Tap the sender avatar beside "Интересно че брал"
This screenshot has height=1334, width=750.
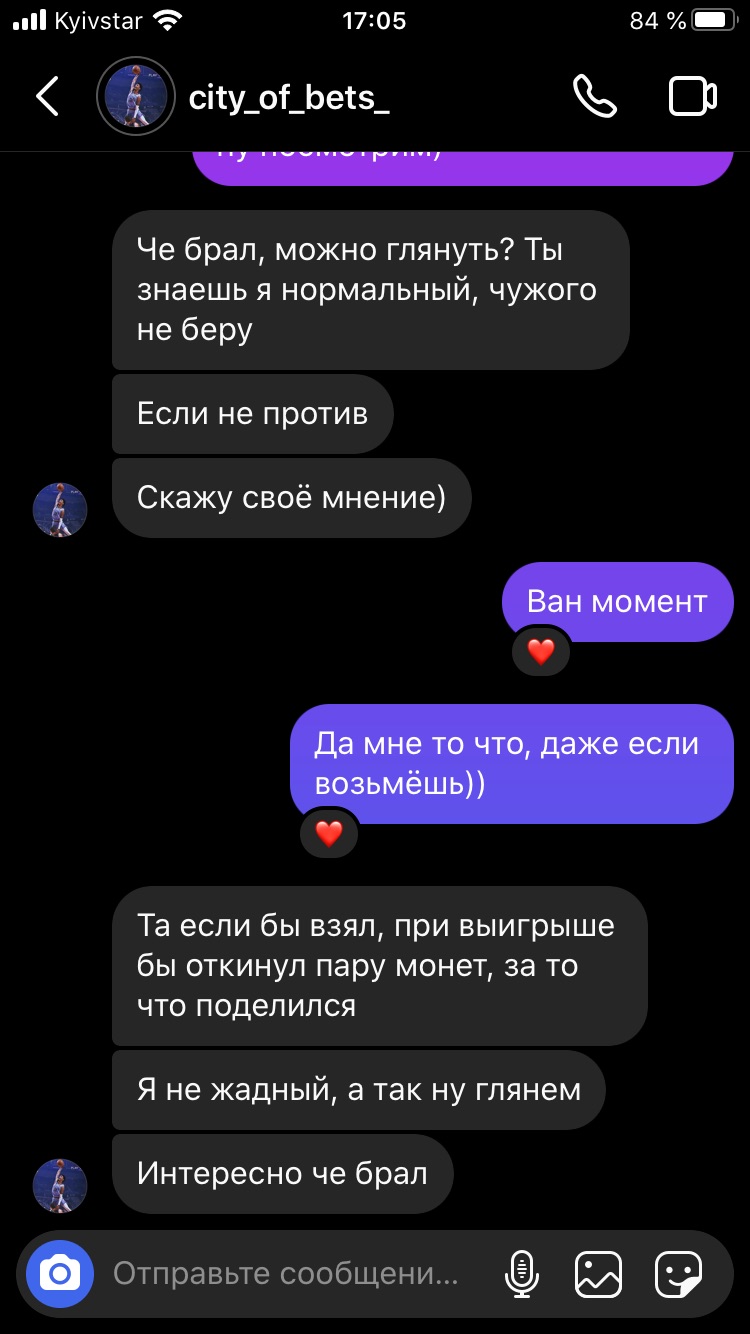[60, 1186]
